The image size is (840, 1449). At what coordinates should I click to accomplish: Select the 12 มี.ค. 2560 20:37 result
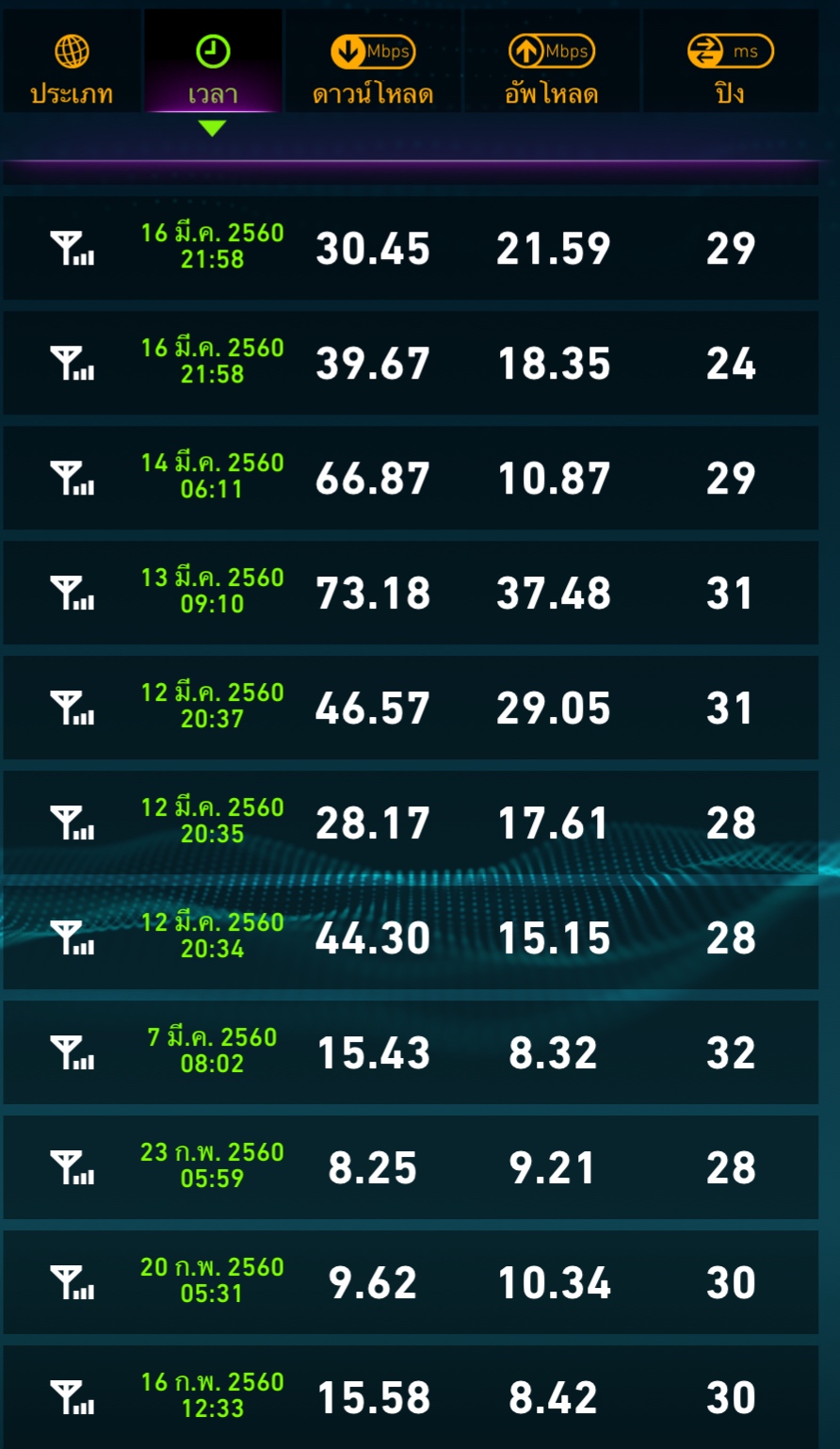(x=411, y=708)
